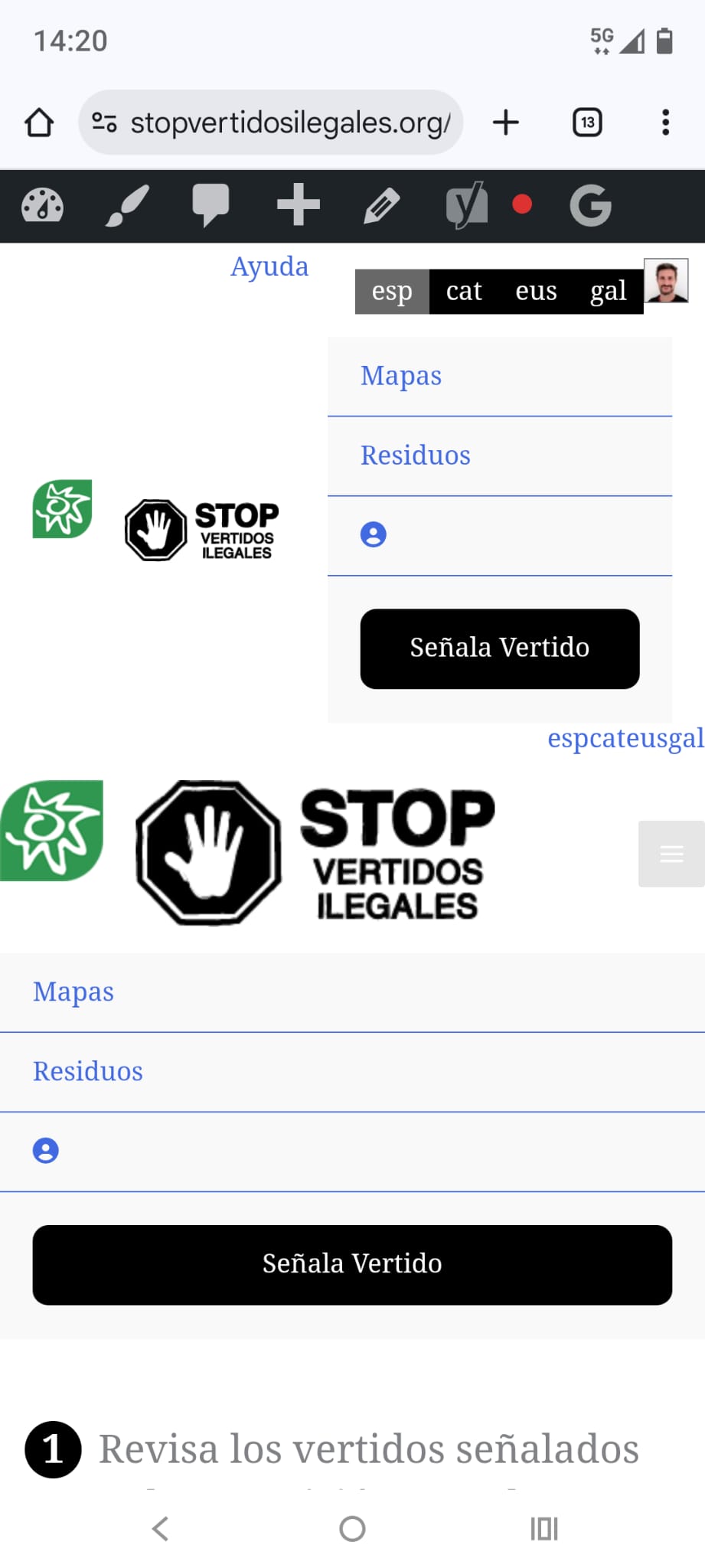Open Mapas in the full-width menu

73,992
